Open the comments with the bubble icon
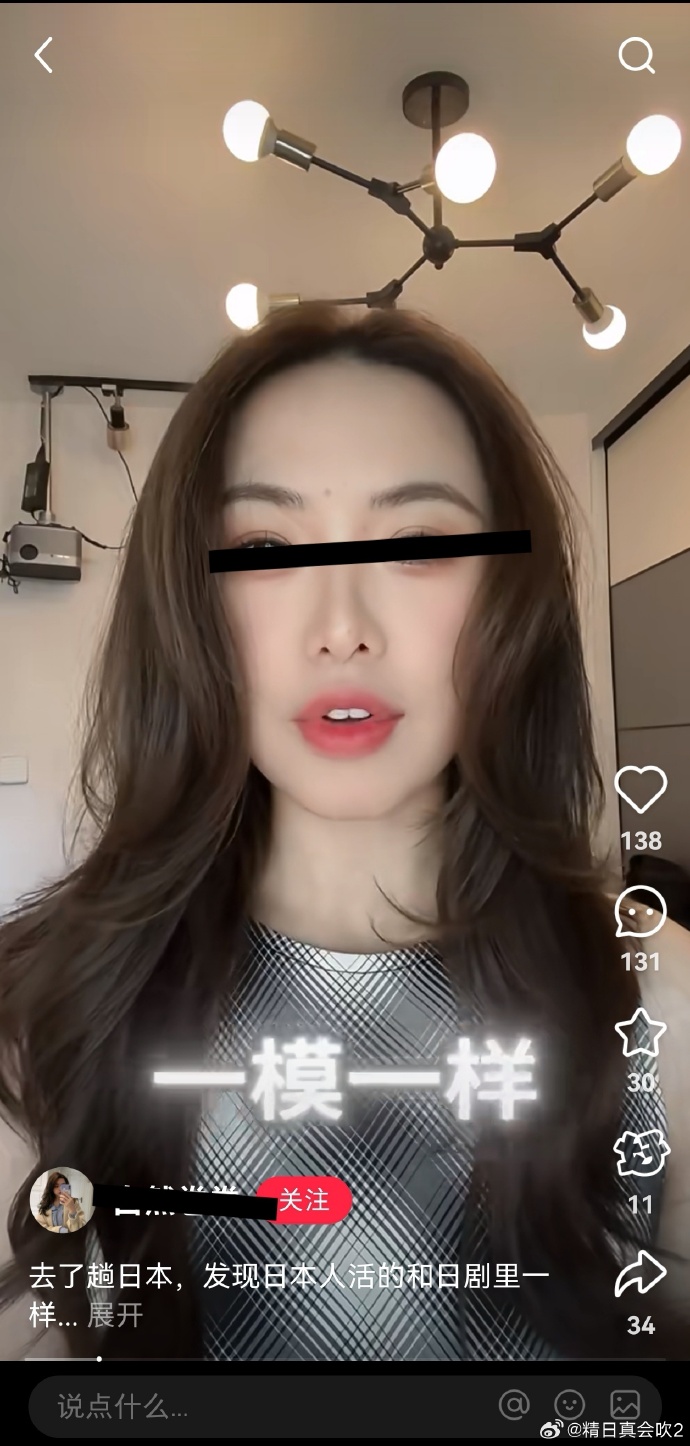The height and width of the screenshot is (1446, 690). [x=640, y=912]
